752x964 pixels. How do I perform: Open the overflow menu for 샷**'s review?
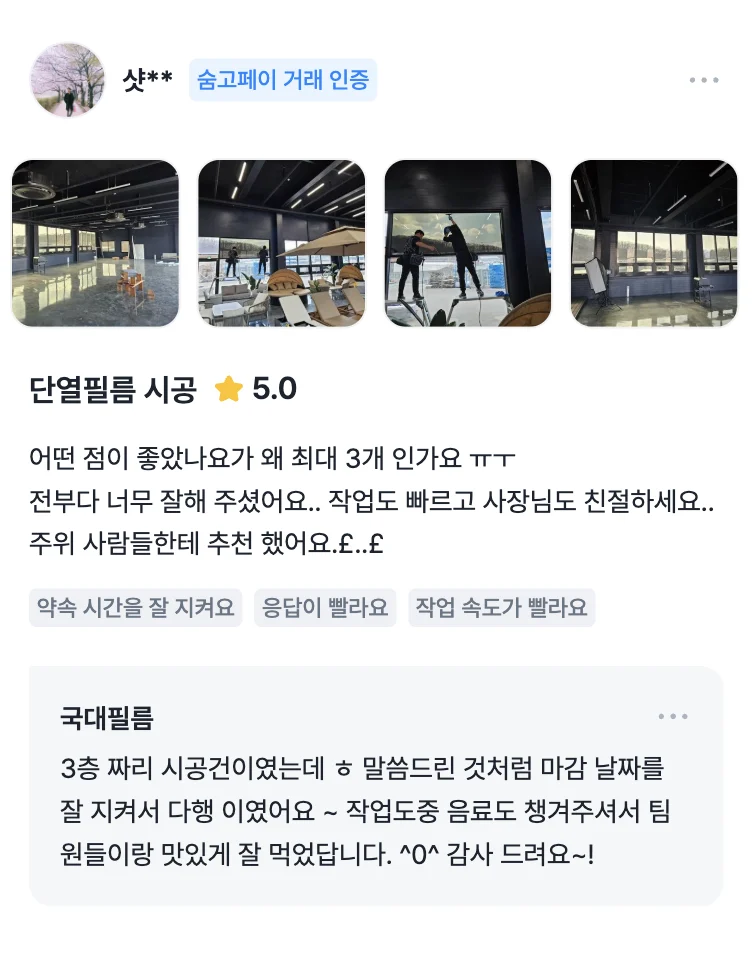point(703,81)
